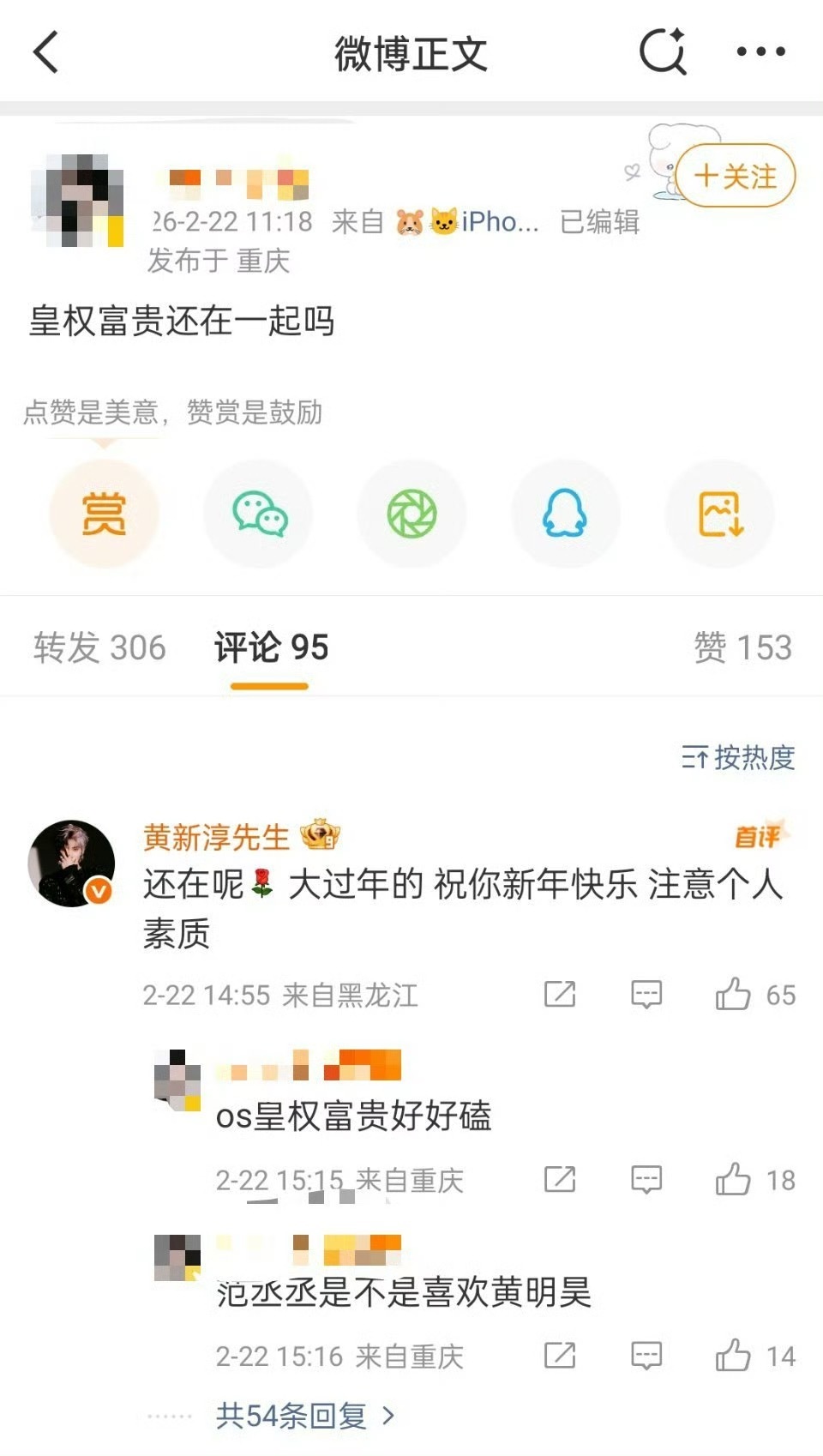Switch to the 转发 306 tab

pos(99,647)
